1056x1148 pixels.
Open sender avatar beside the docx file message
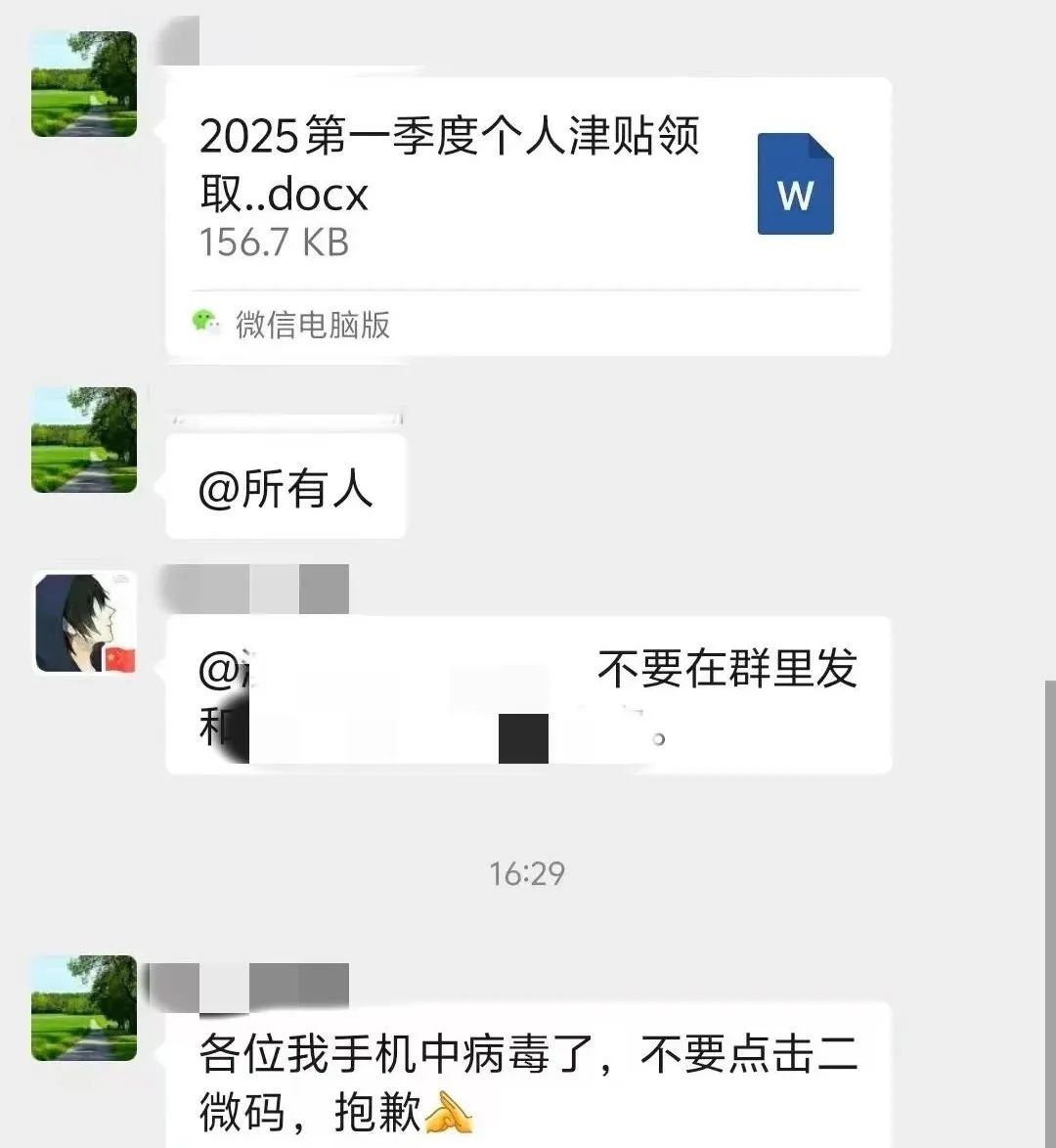84,84
